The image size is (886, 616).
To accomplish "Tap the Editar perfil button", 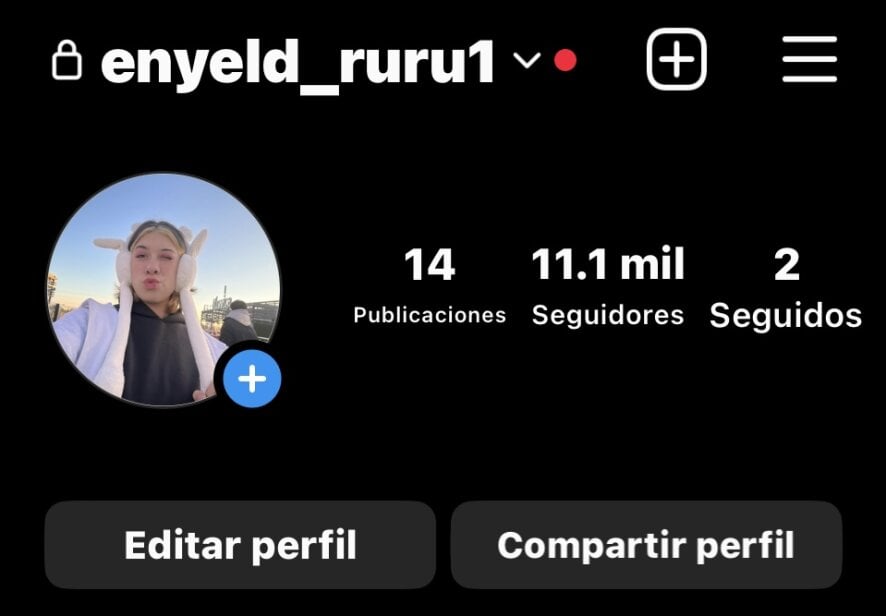I will click(240, 545).
